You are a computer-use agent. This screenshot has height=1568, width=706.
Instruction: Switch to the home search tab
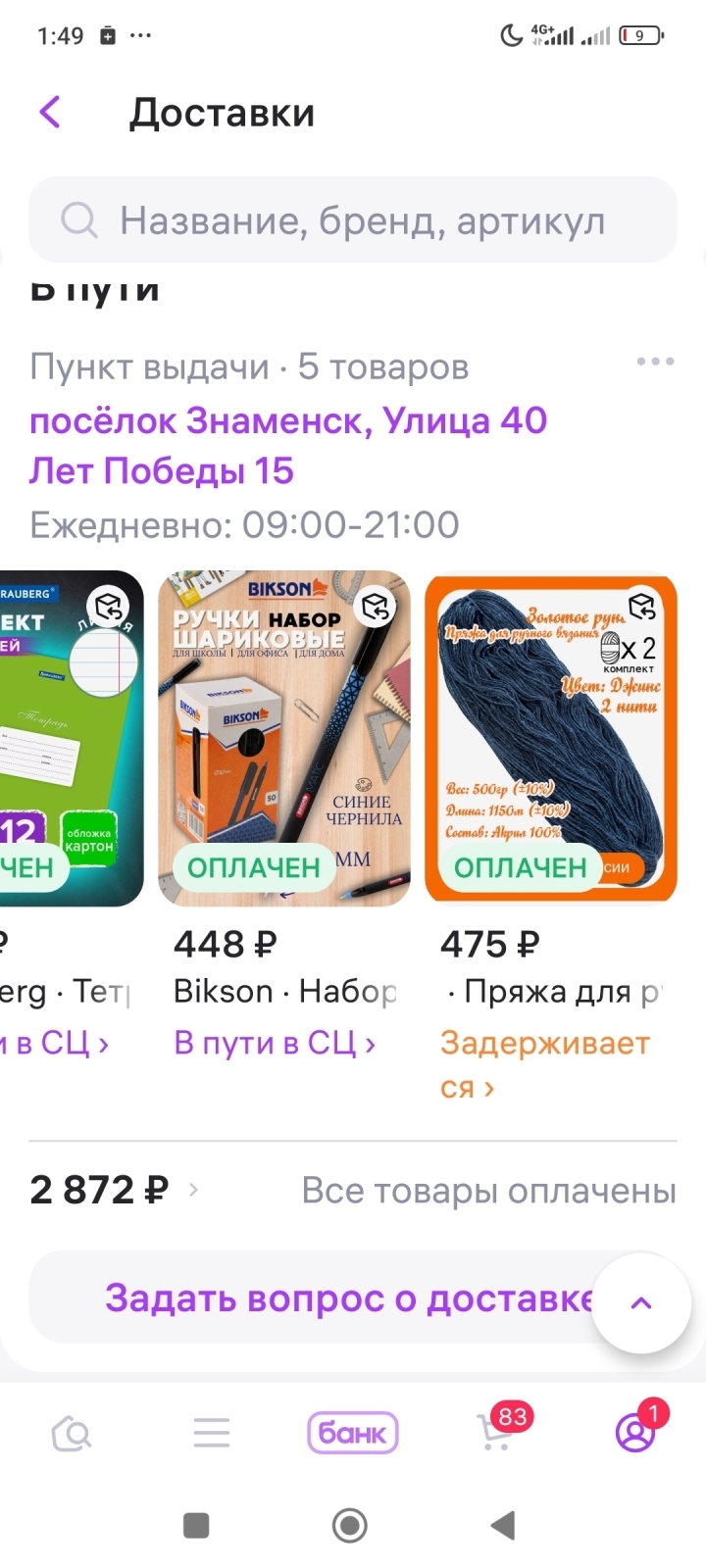point(72,1434)
